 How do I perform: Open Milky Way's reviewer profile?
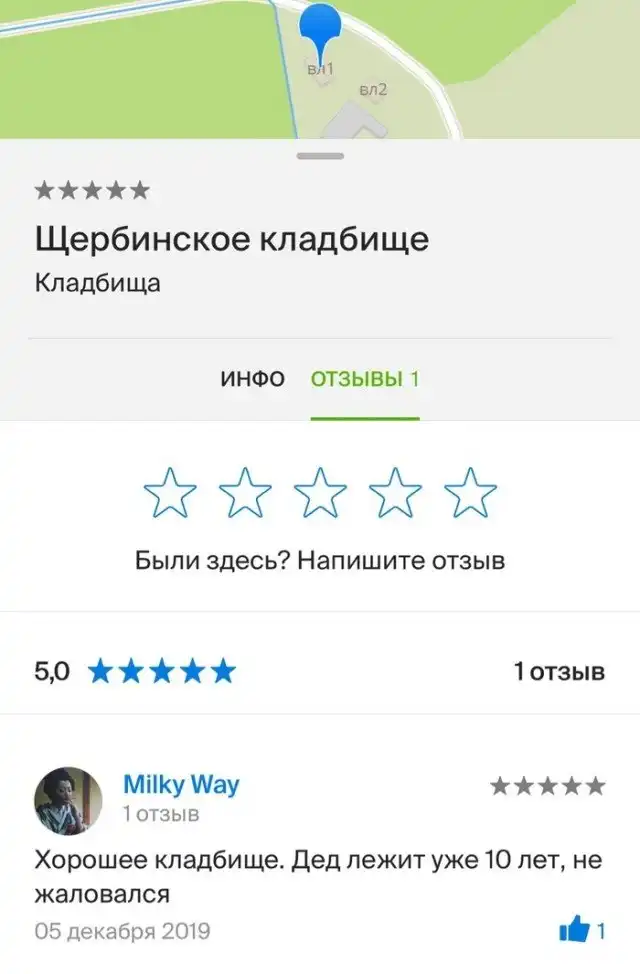[x=181, y=784]
